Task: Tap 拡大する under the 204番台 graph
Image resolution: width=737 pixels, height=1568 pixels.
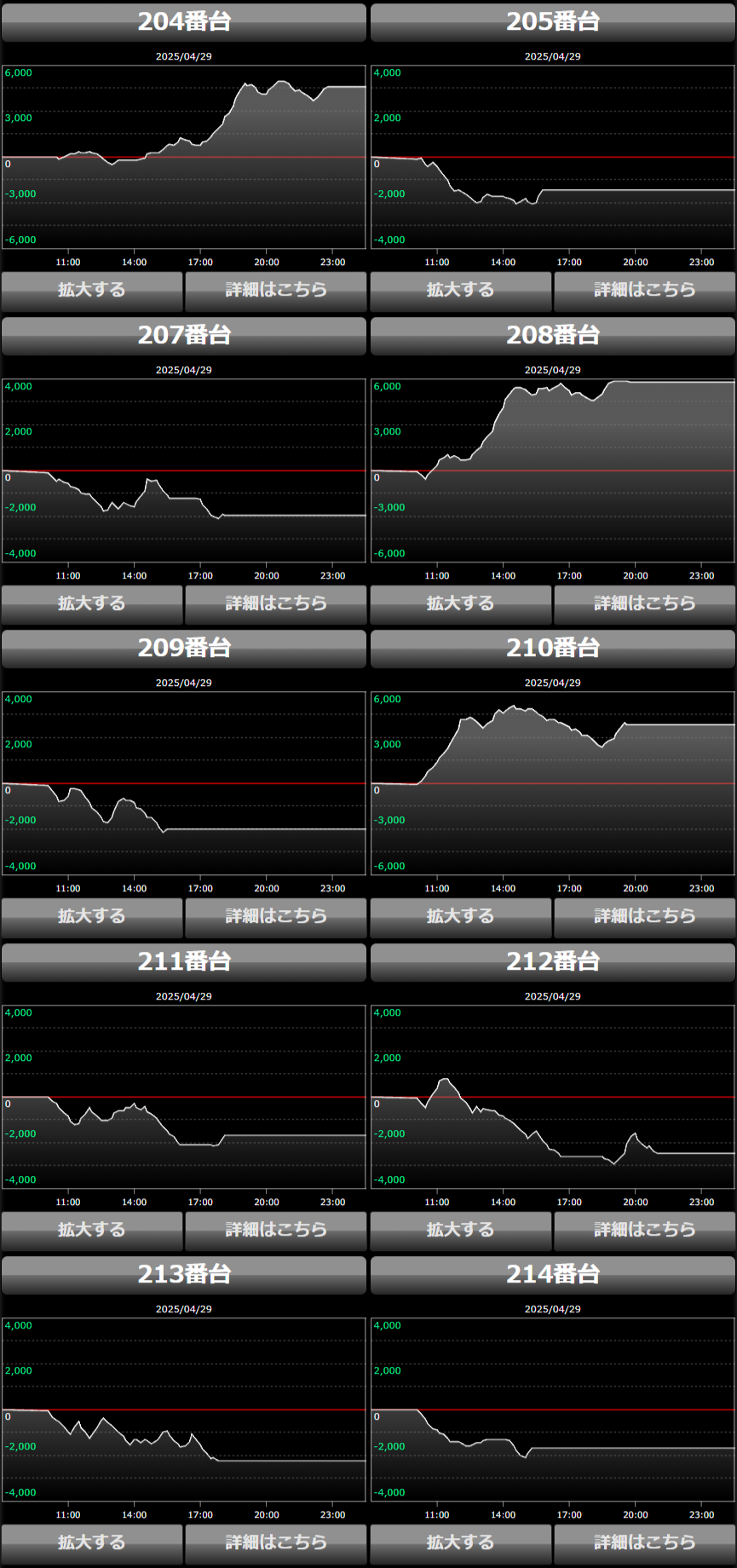Action: pos(92,291)
